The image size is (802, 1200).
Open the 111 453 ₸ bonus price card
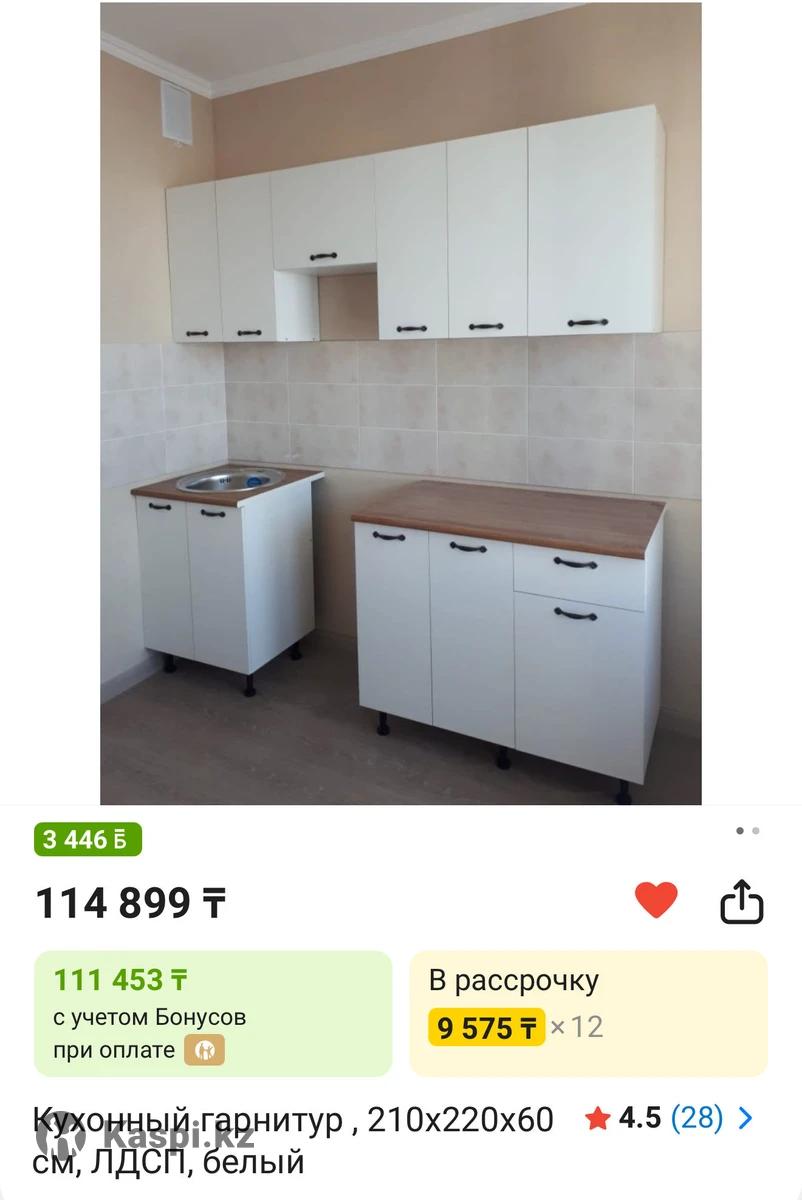213,1012
